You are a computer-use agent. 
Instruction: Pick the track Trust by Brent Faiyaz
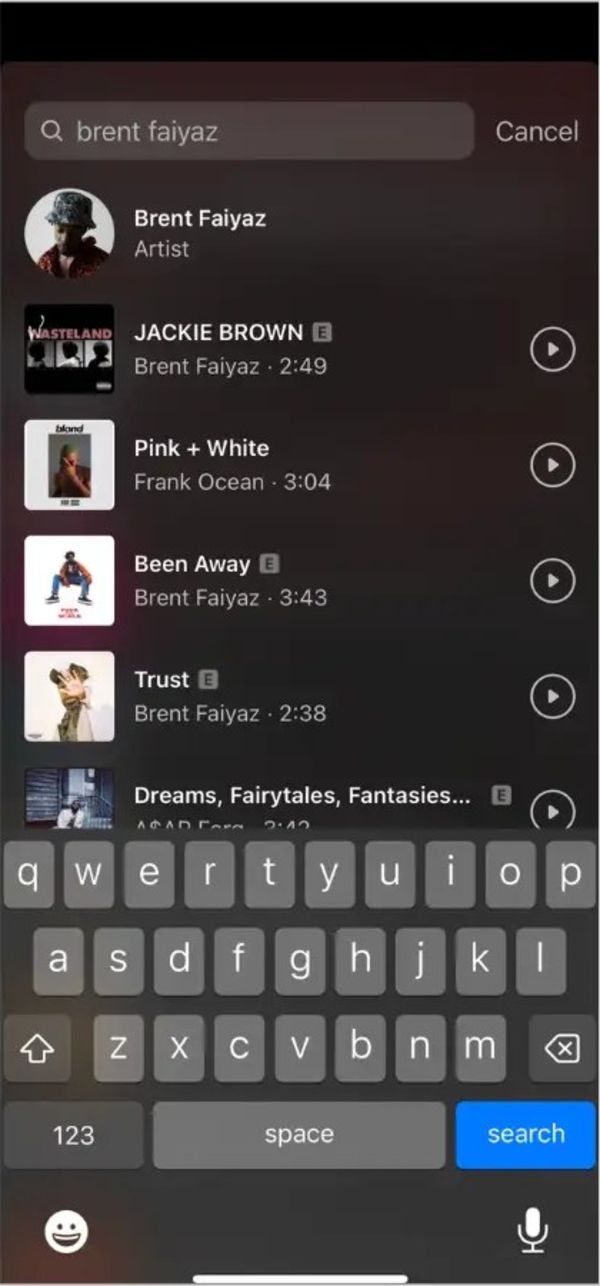click(x=230, y=696)
